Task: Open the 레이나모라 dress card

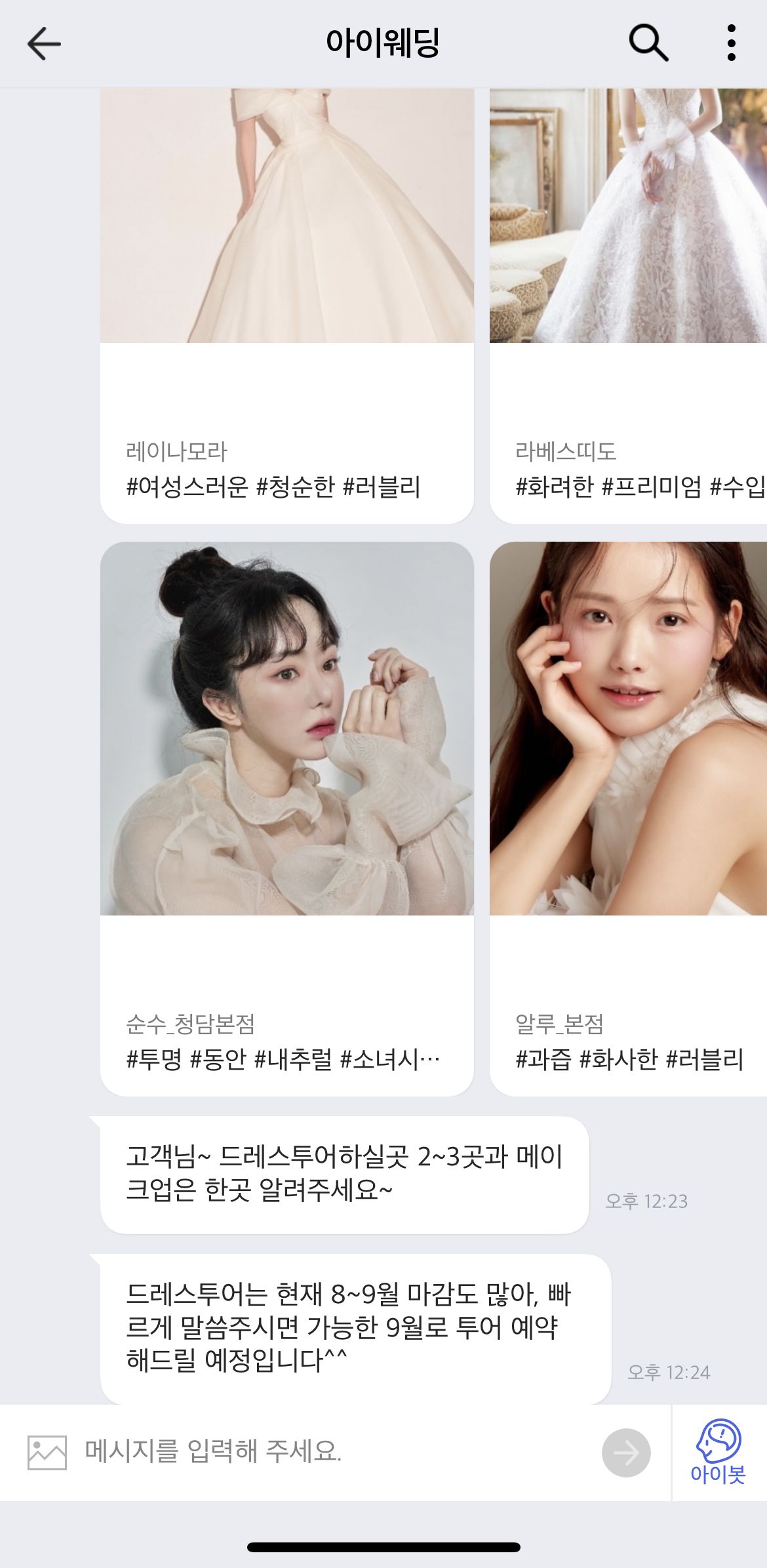Action: click(287, 306)
